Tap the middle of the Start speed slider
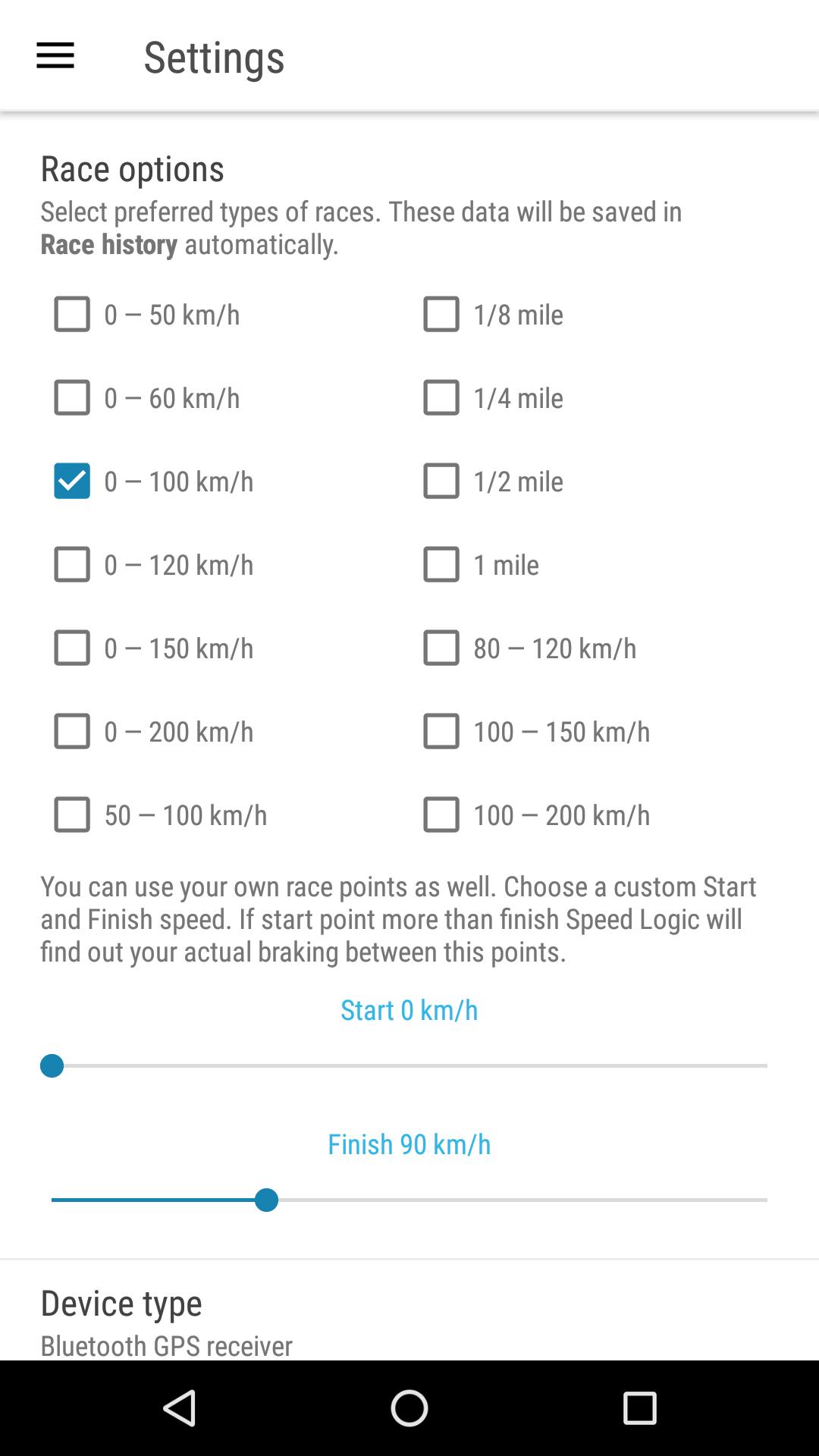Viewport: 819px width, 1456px height. [409, 1065]
